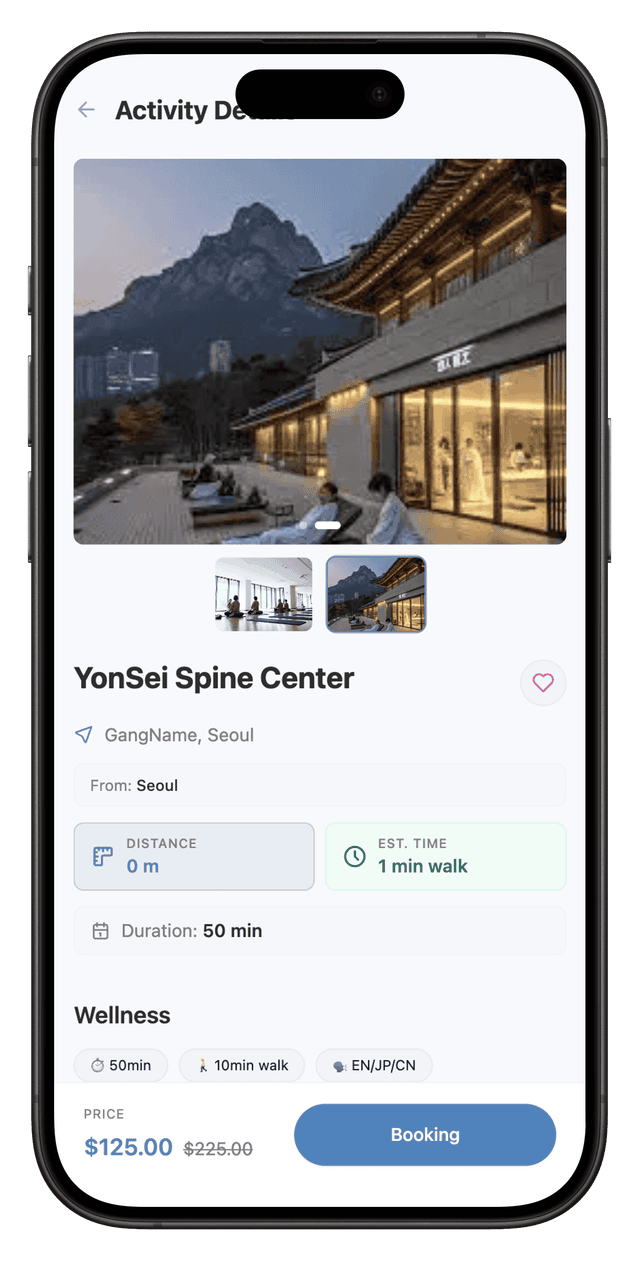Tap the 10min walk chip

(x=242, y=1065)
